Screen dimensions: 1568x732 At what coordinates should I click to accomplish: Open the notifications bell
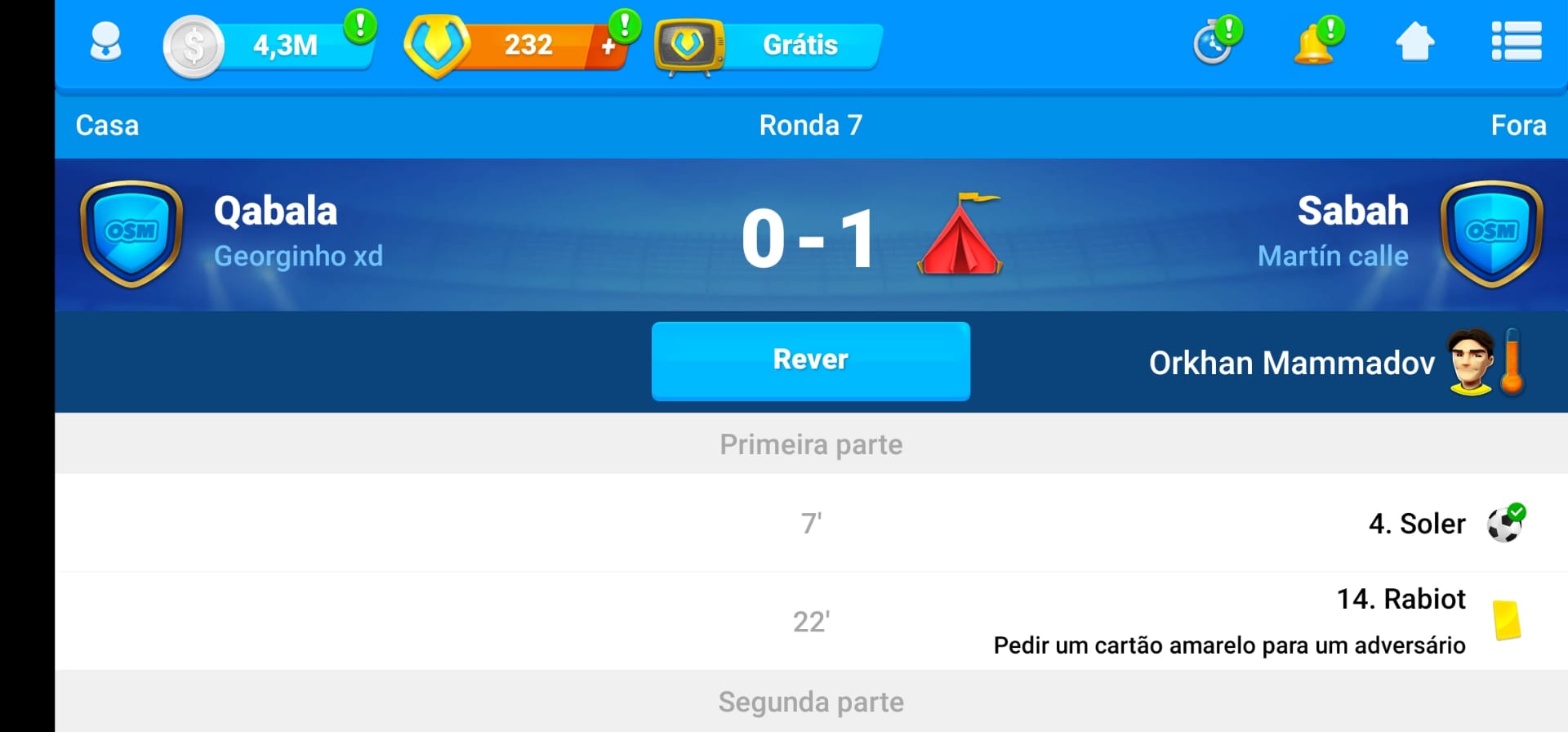click(x=1315, y=42)
